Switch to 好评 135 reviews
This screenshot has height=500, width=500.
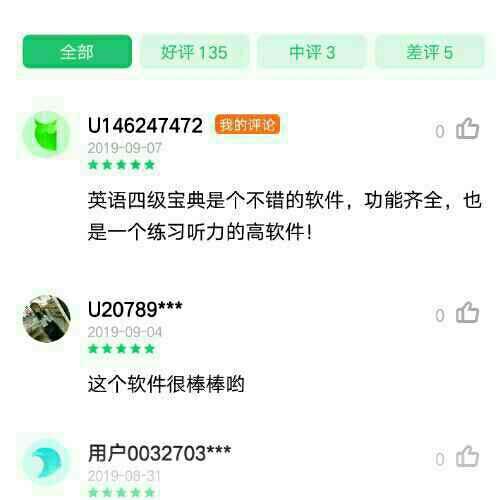click(194, 52)
